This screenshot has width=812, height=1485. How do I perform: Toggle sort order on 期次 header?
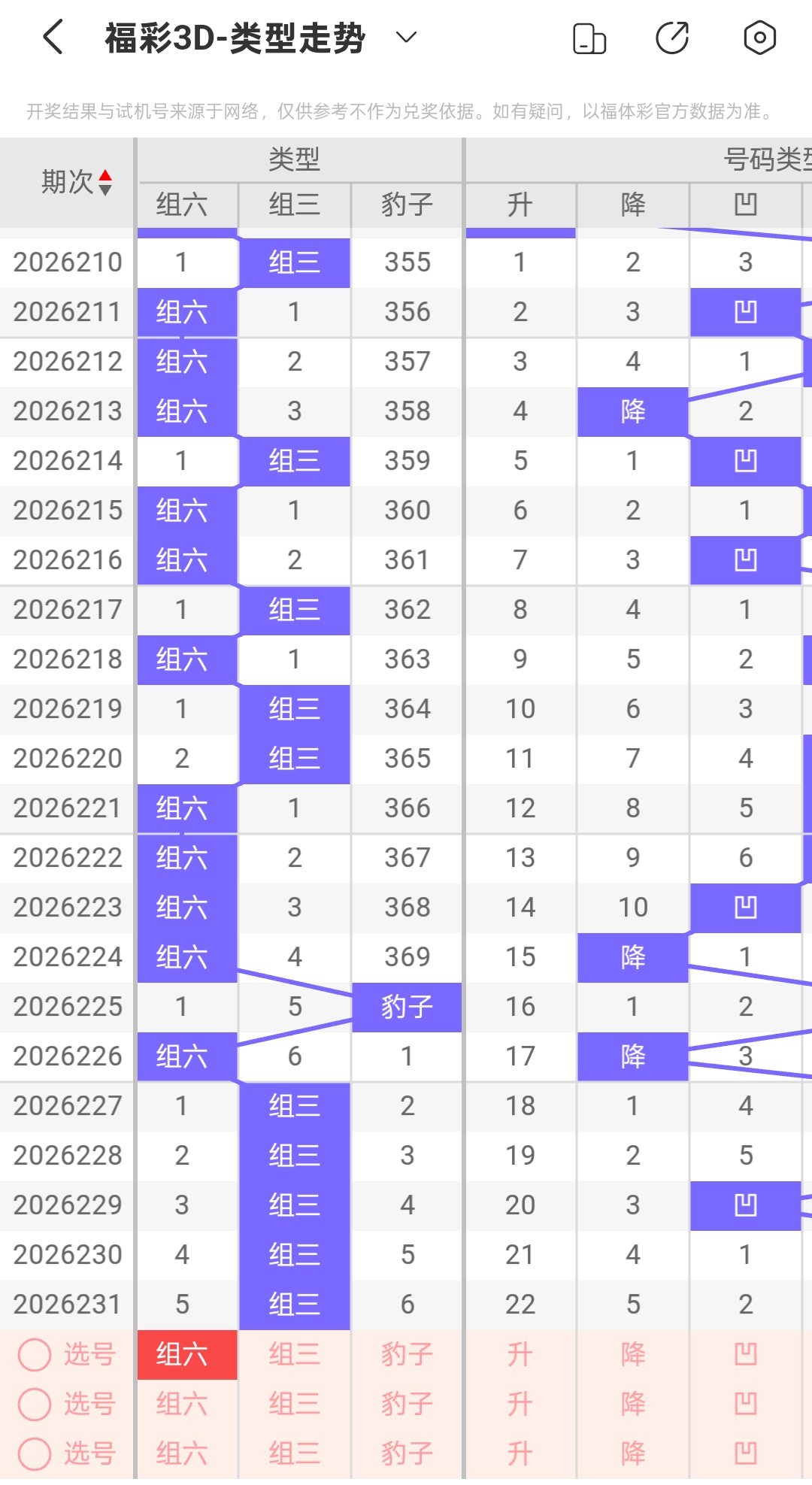tap(76, 182)
